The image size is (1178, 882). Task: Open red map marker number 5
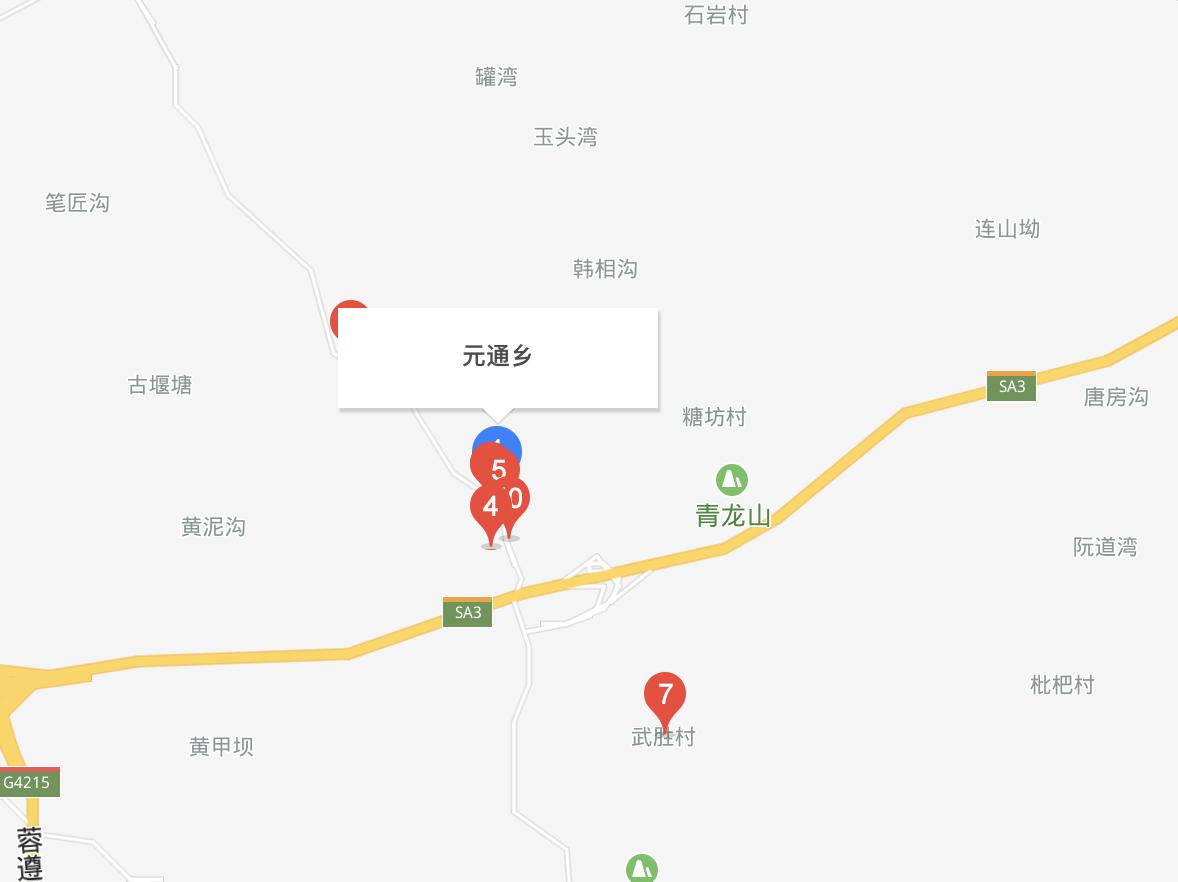pyautogui.click(x=496, y=465)
